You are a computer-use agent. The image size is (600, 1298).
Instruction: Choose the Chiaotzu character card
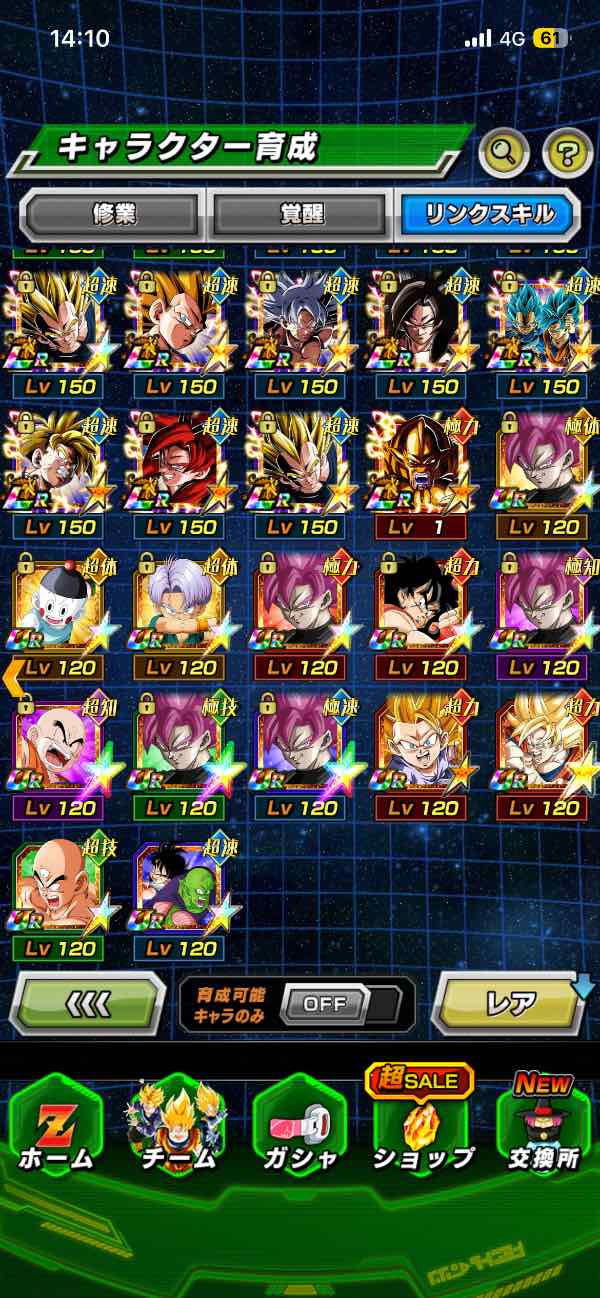(x=58, y=612)
